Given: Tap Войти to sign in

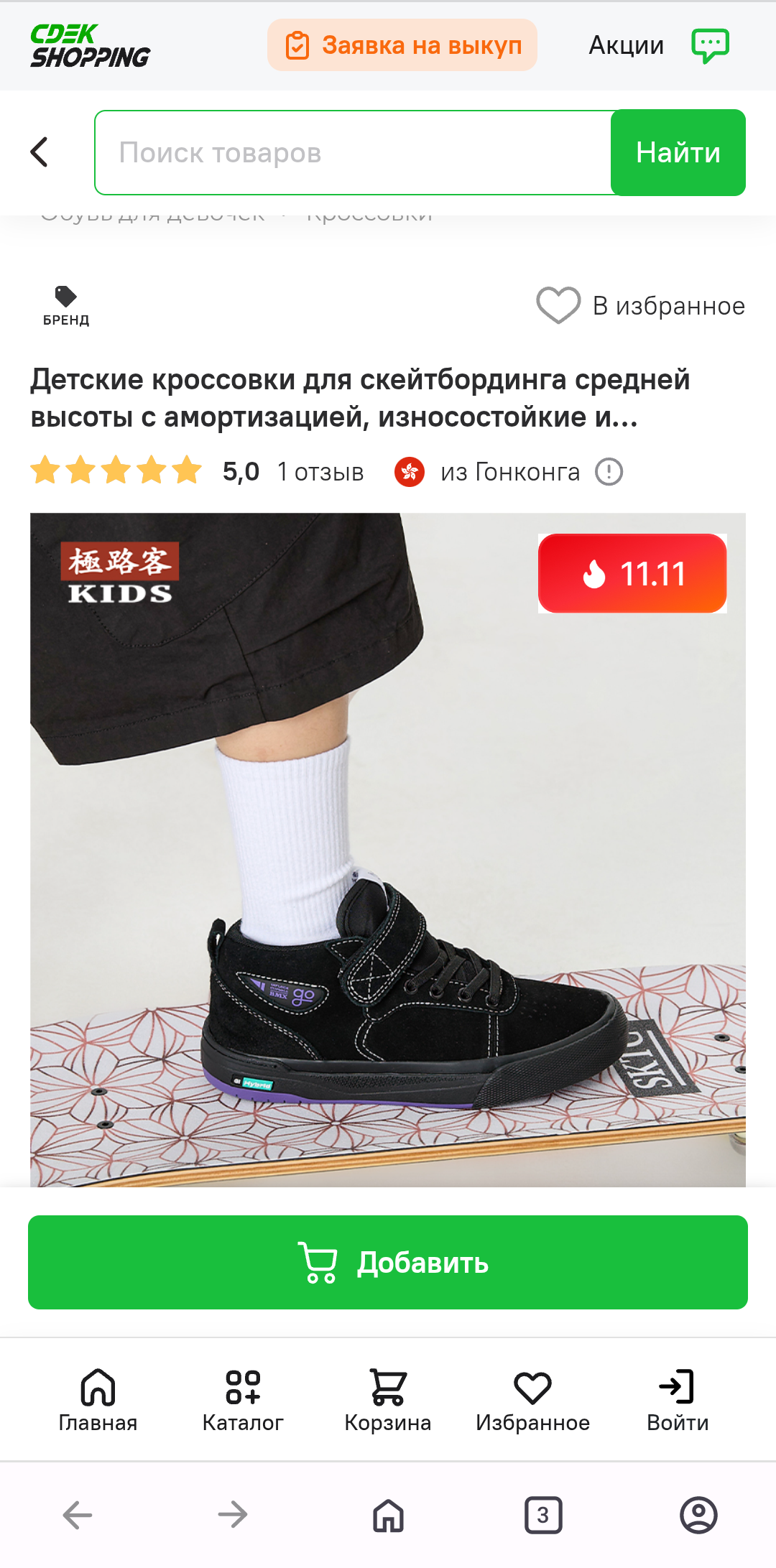Looking at the screenshot, I should pyautogui.click(x=678, y=1399).
